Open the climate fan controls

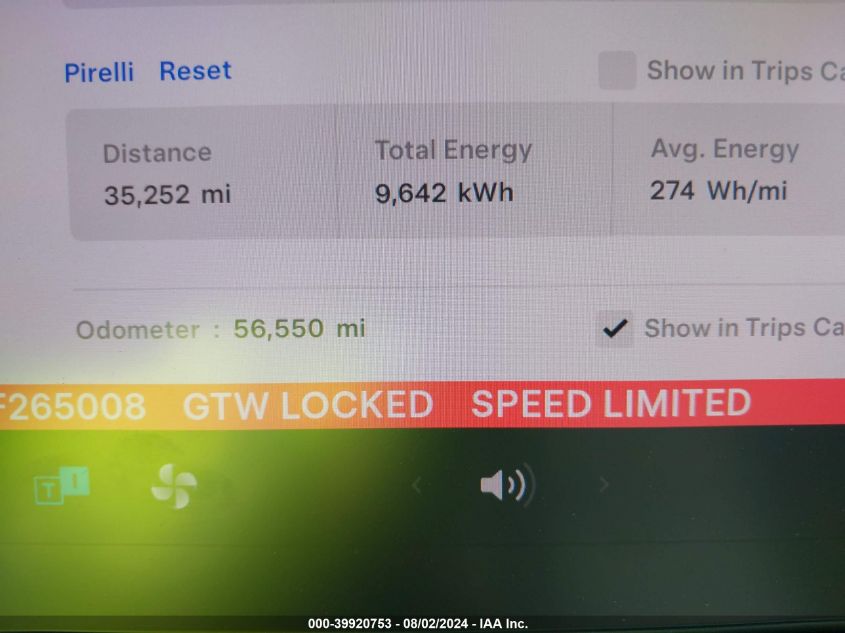coord(174,487)
